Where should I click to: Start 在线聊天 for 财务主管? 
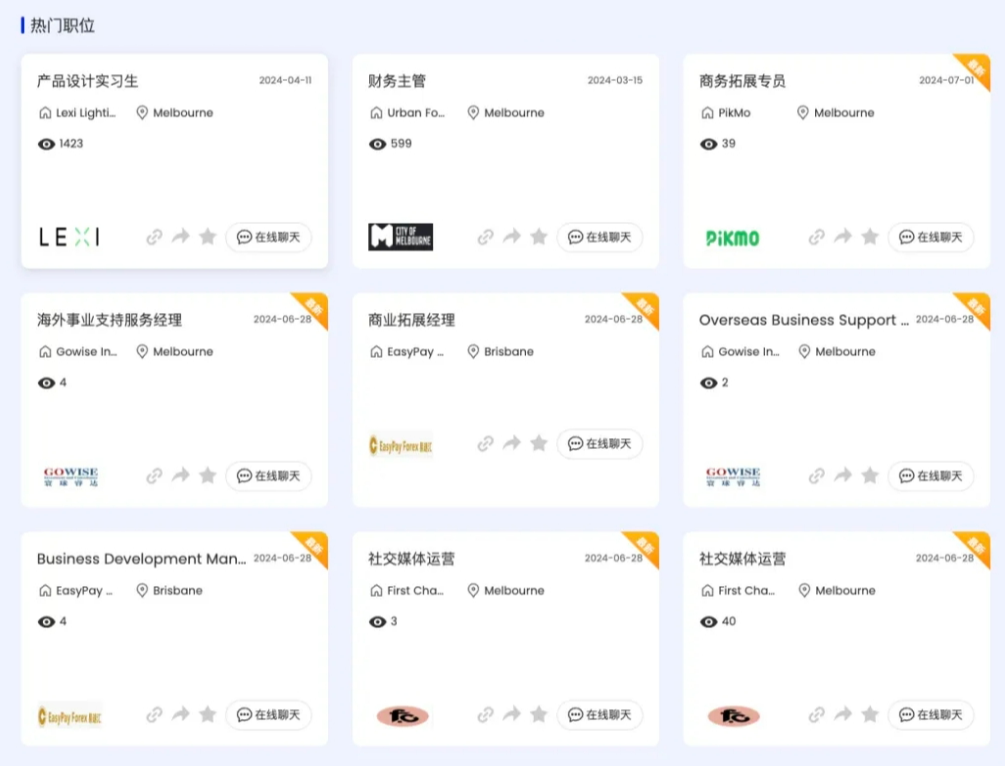[599, 237]
